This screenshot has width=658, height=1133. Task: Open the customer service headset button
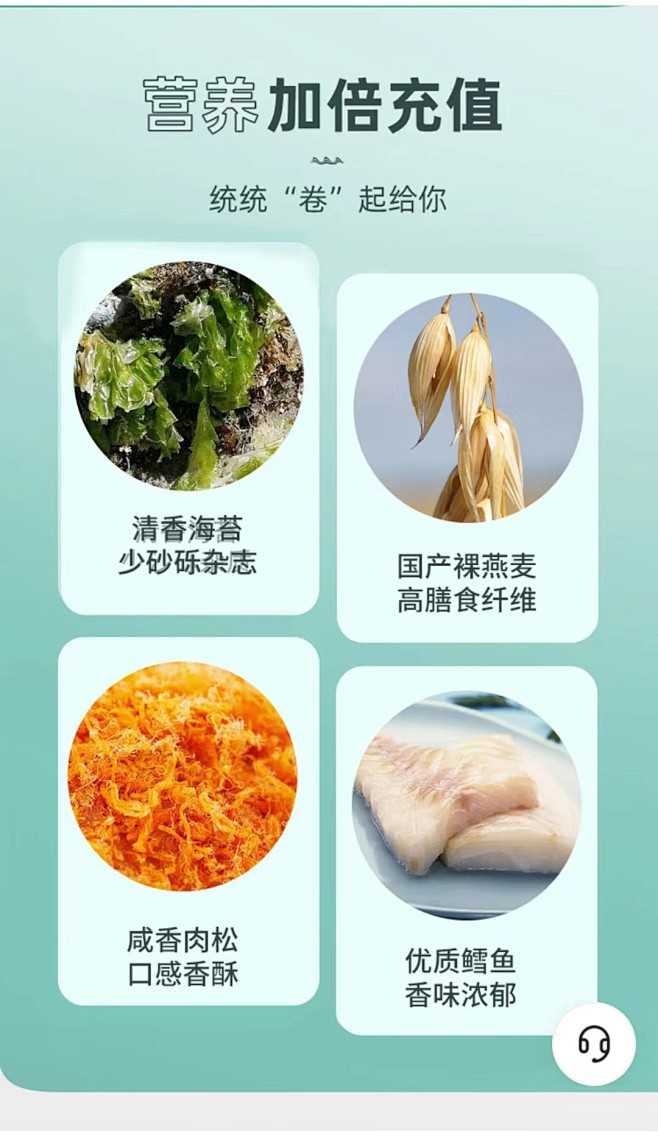593,1044
